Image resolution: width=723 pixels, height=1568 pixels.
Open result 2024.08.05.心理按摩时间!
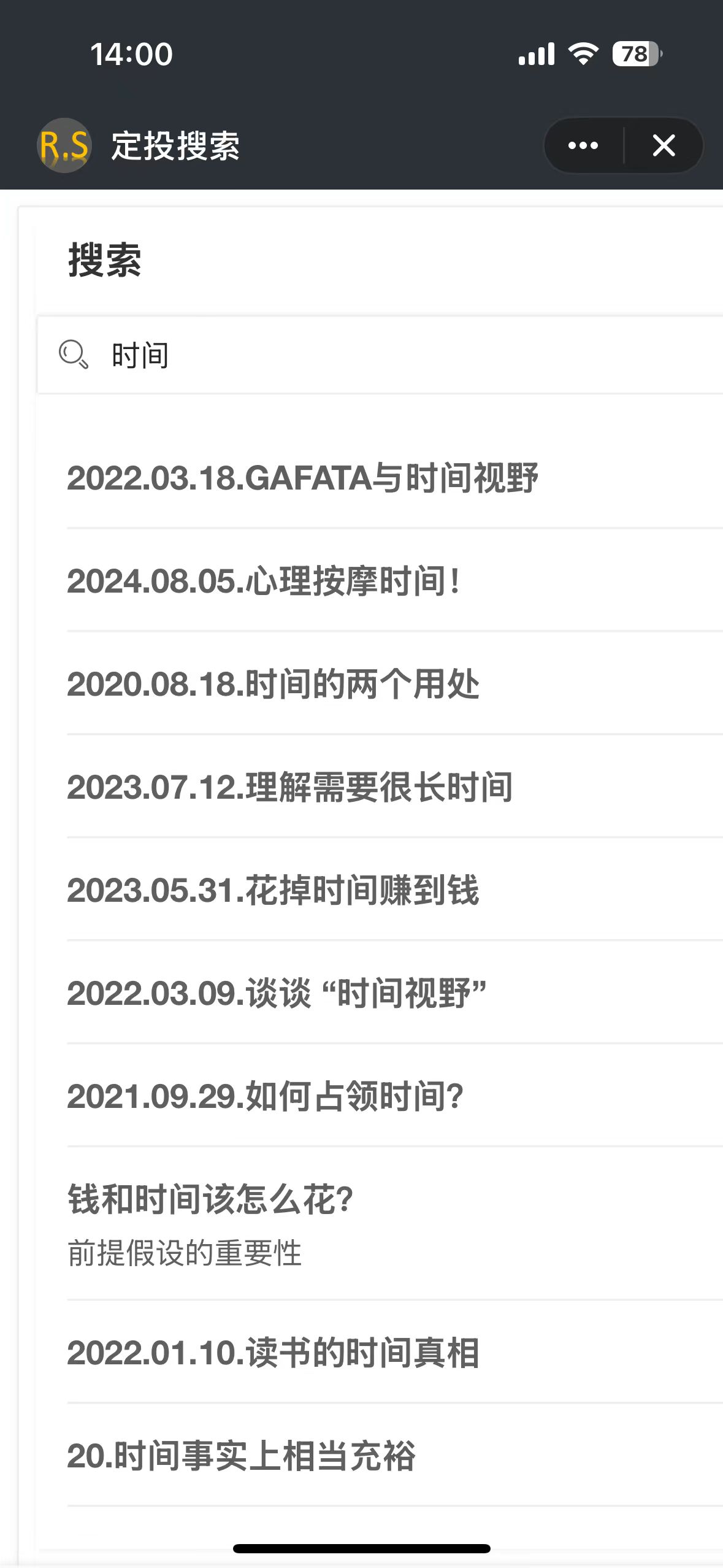[264, 581]
